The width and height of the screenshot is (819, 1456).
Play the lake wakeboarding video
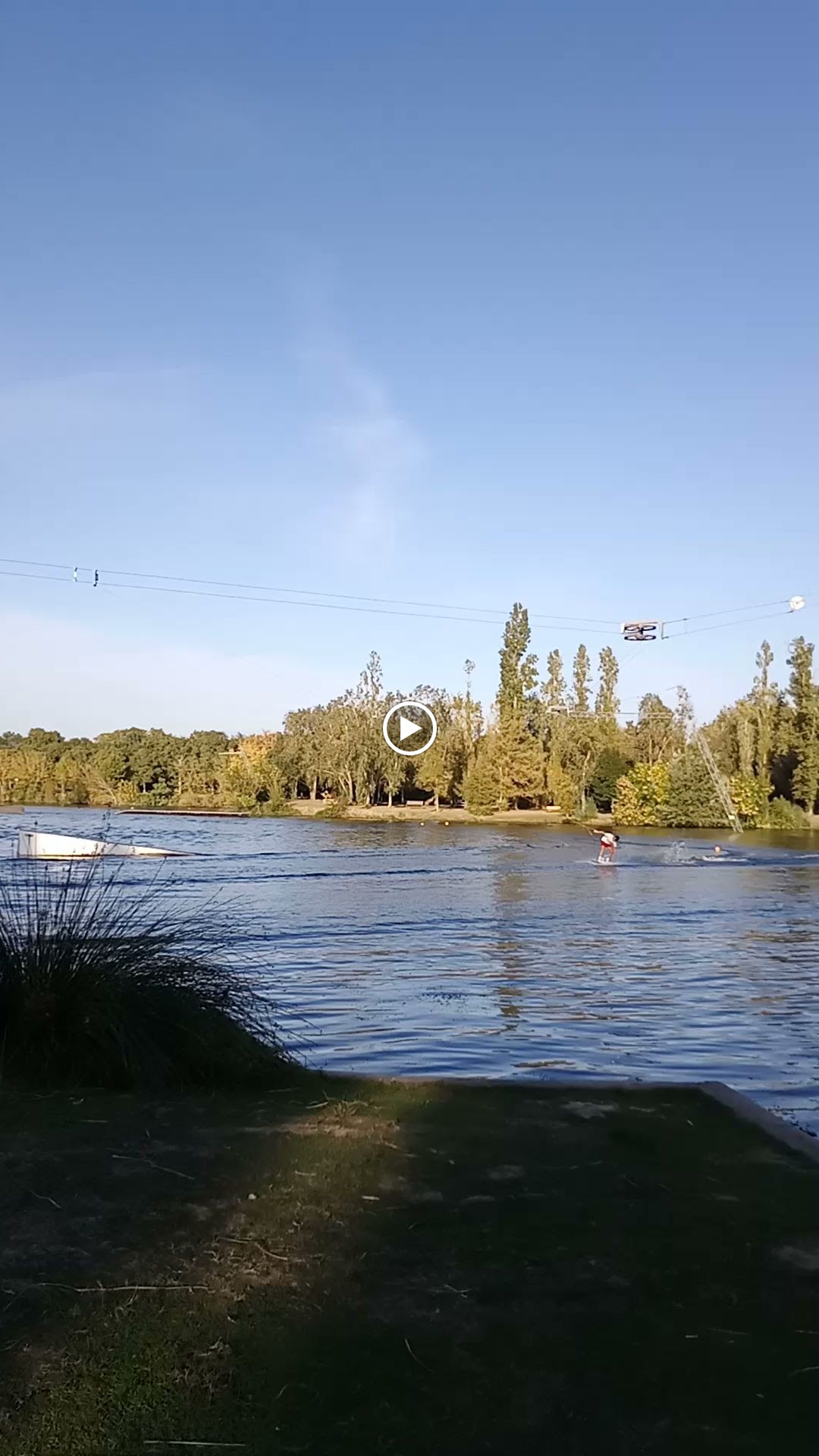point(409,728)
